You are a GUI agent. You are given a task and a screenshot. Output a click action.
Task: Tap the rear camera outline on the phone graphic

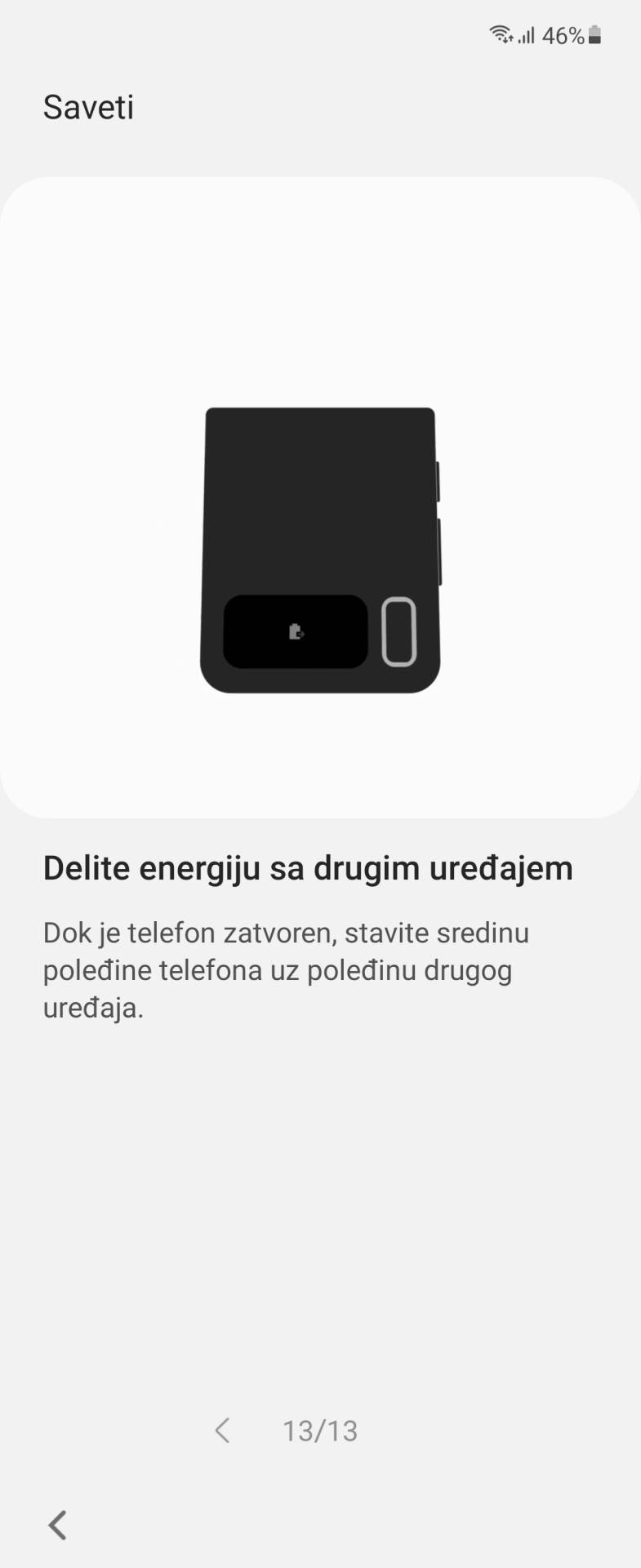[x=398, y=630]
